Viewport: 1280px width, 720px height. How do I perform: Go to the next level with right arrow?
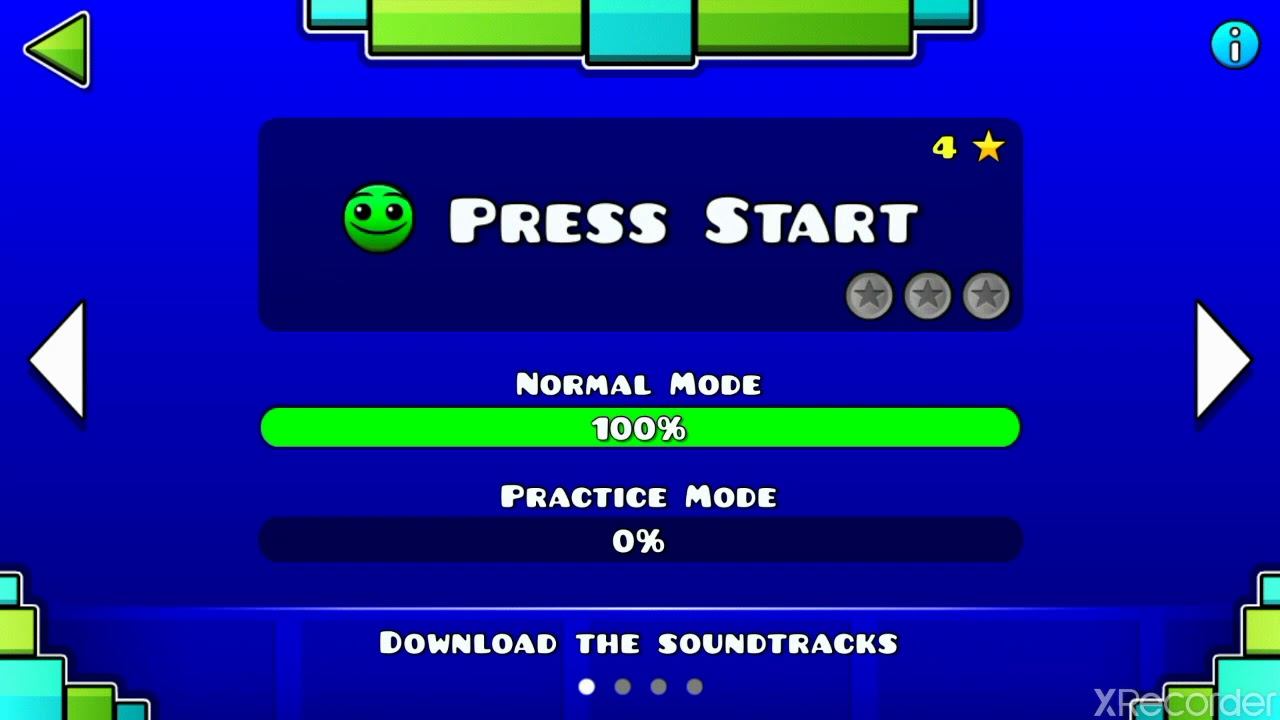1222,360
